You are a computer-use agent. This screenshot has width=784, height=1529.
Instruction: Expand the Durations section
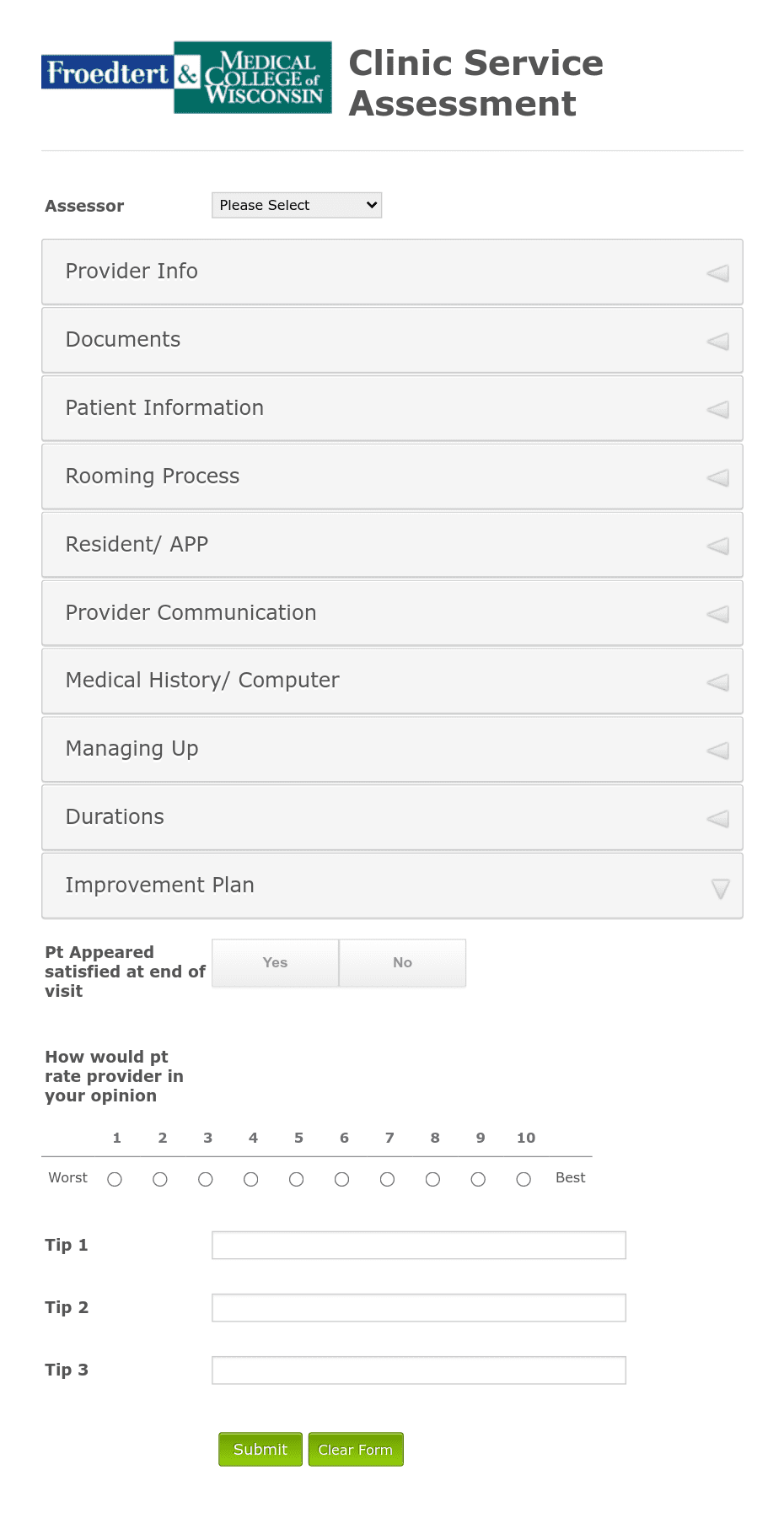point(392,816)
